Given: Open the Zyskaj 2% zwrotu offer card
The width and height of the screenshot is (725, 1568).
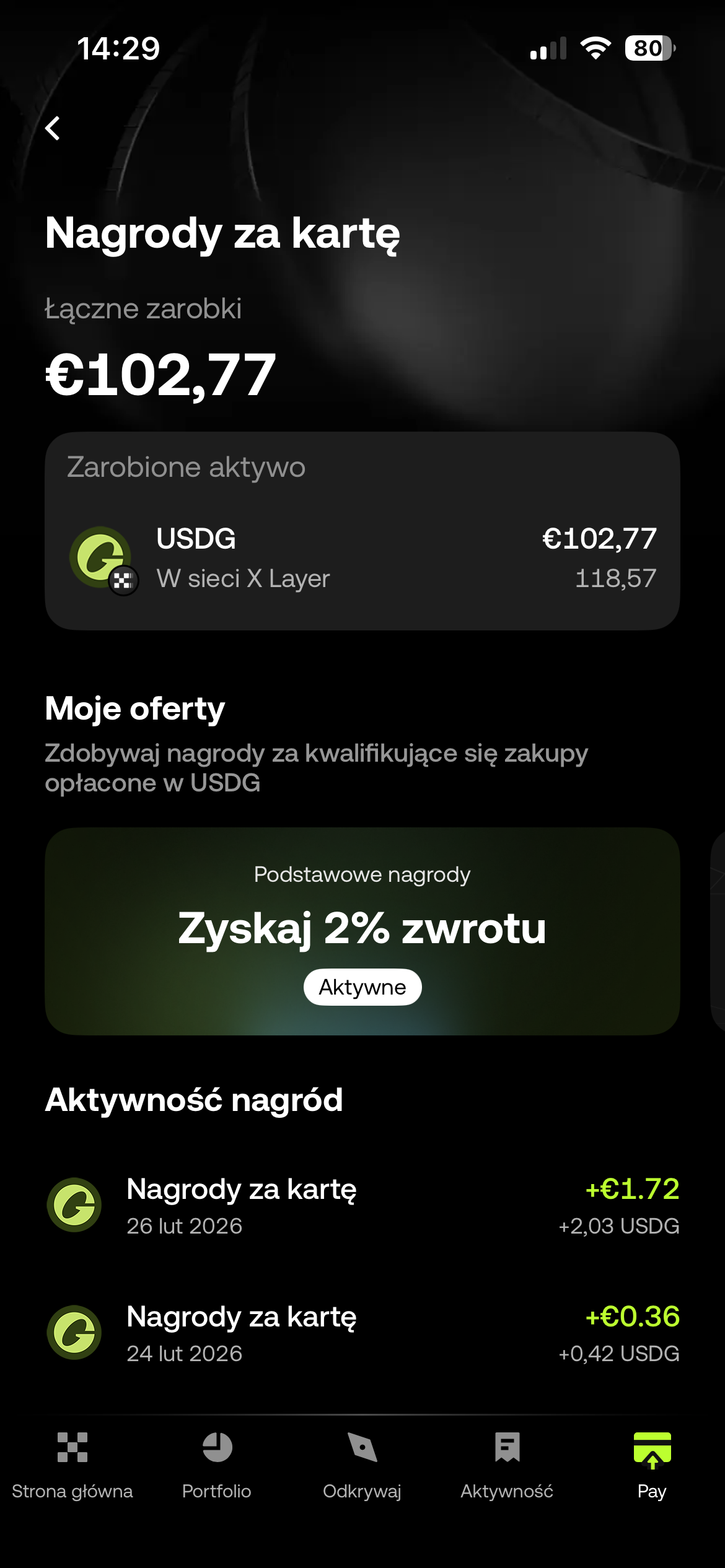Looking at the screenshot, I should click(362, 930).
